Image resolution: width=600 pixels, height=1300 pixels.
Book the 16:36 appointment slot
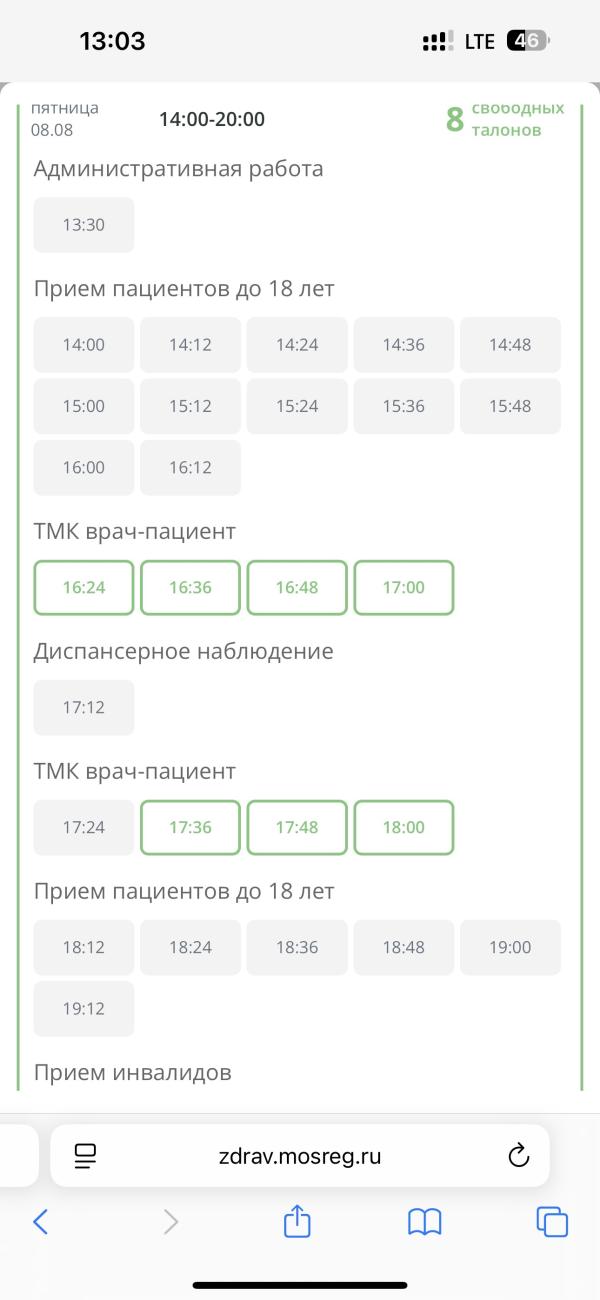coord(190,588)
